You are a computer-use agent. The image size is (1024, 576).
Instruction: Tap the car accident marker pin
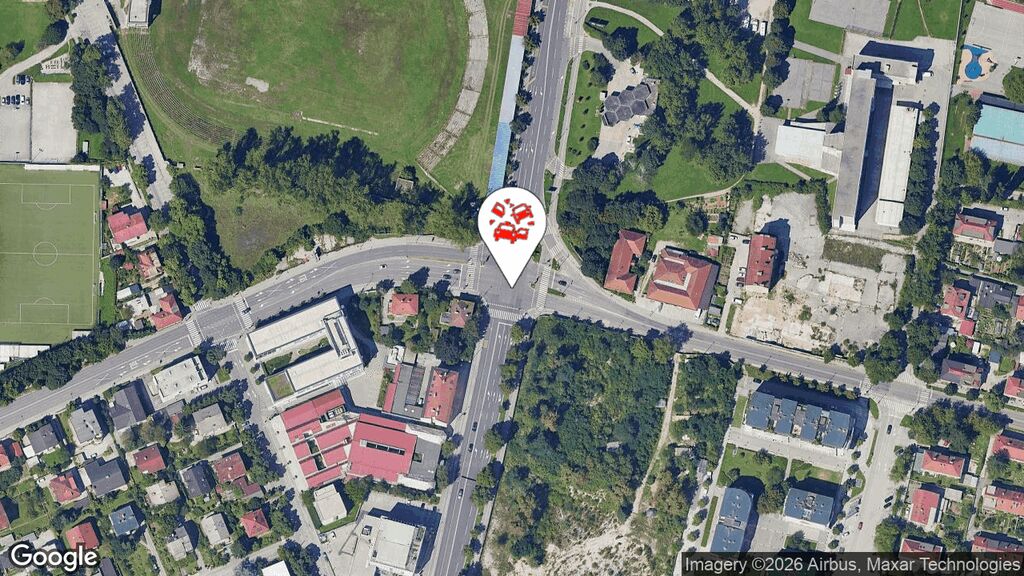tap(512, 224)
